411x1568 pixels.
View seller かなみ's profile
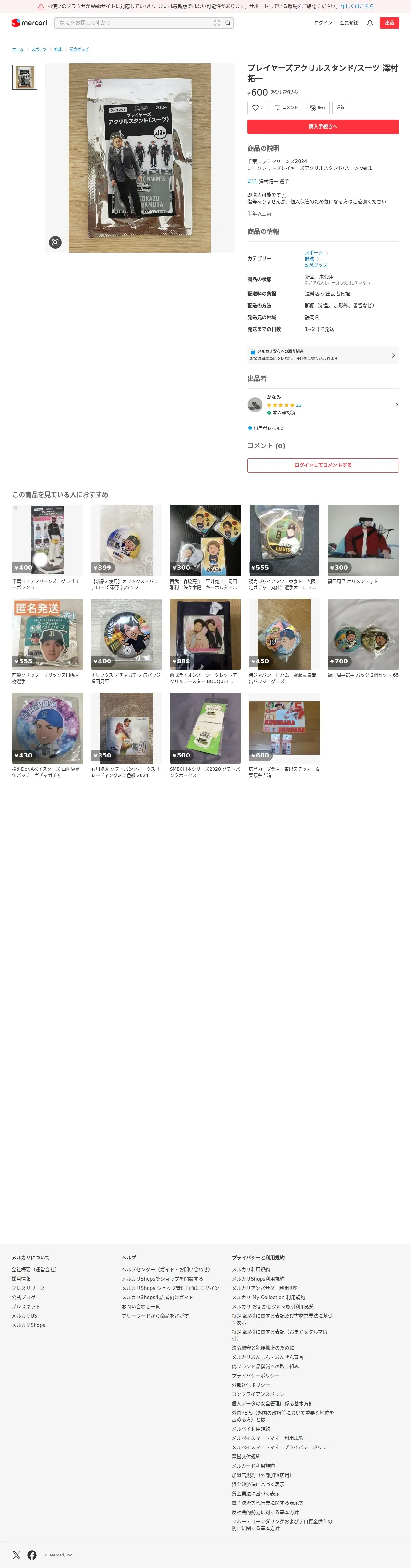(323, 405)
